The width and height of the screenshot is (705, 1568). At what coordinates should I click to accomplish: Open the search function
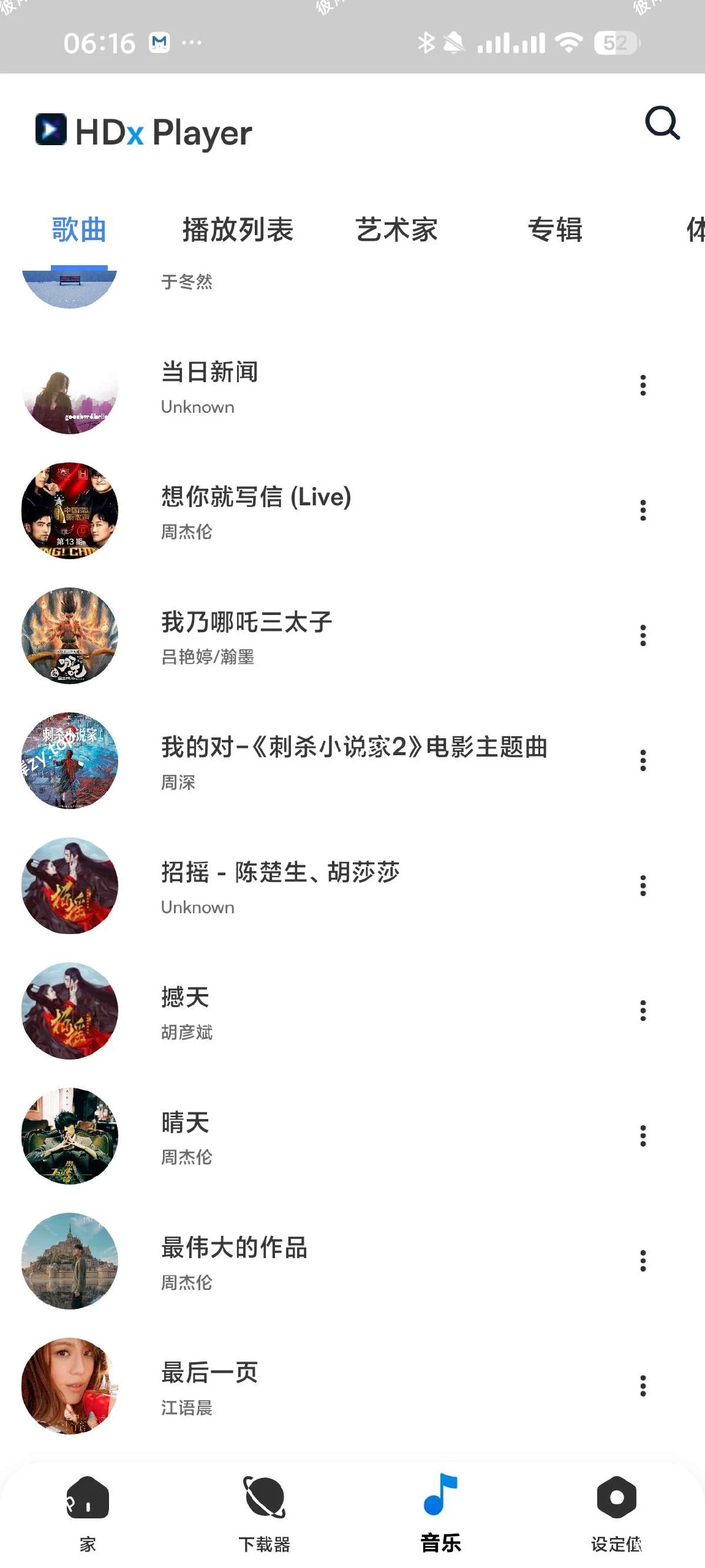(x=663, y=126)
